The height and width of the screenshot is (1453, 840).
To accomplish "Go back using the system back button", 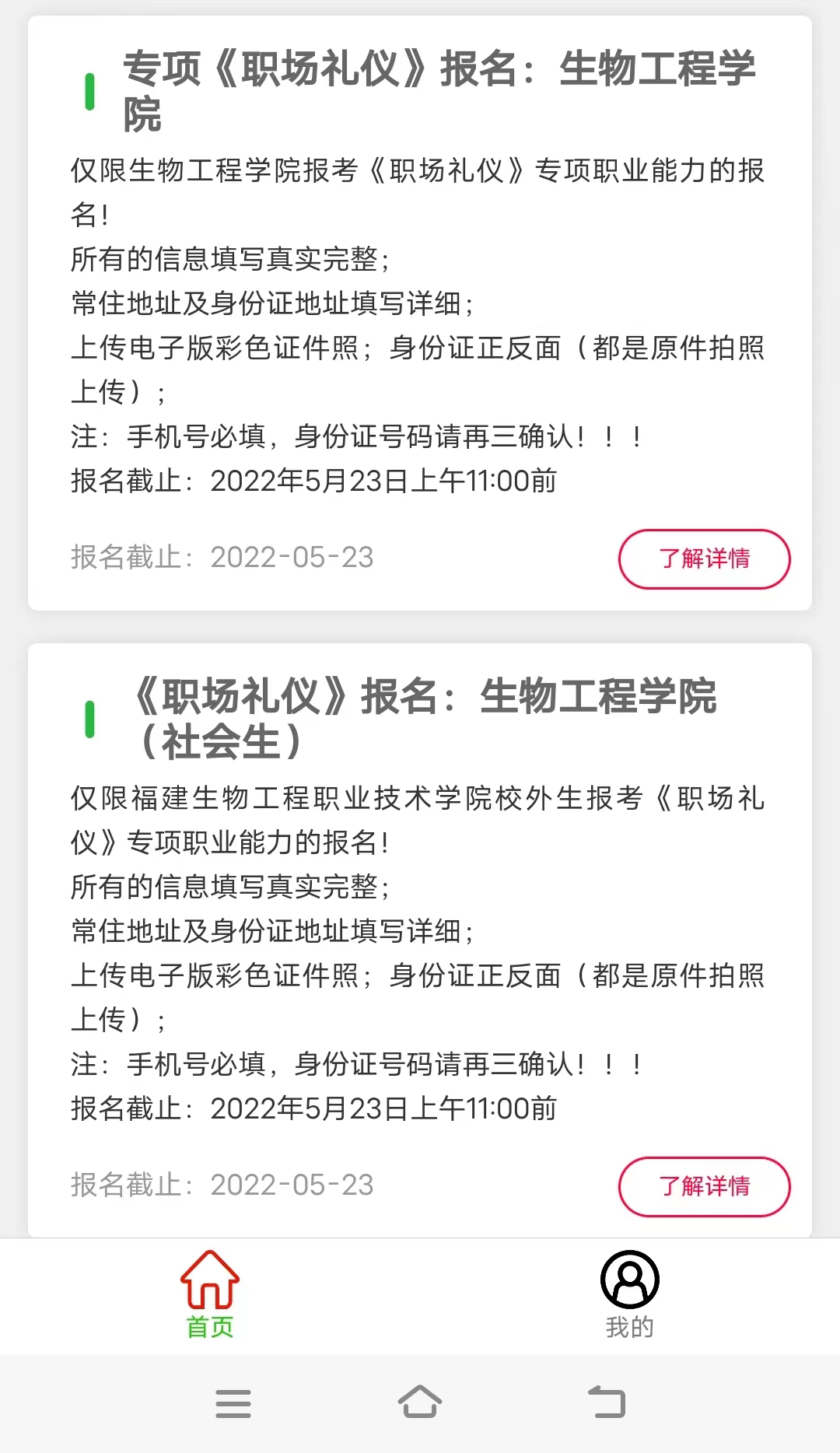I will (607, 1403).
